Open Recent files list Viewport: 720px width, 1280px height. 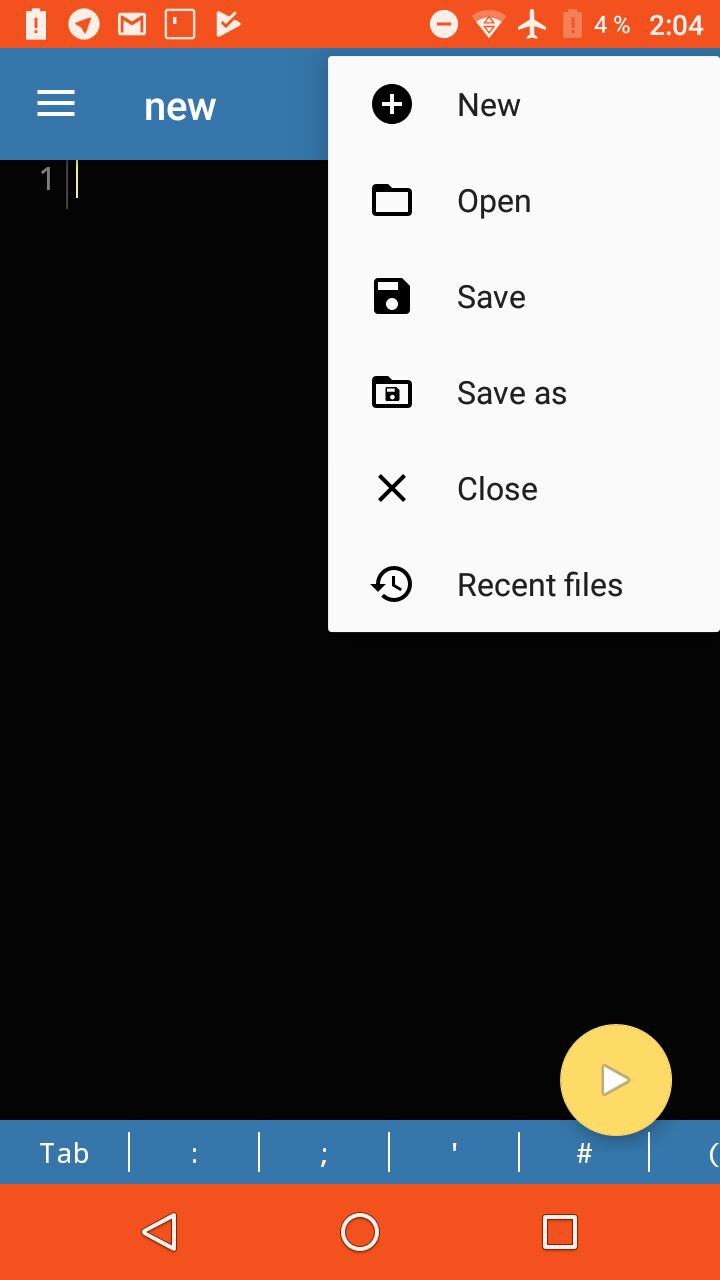point(539,585)
